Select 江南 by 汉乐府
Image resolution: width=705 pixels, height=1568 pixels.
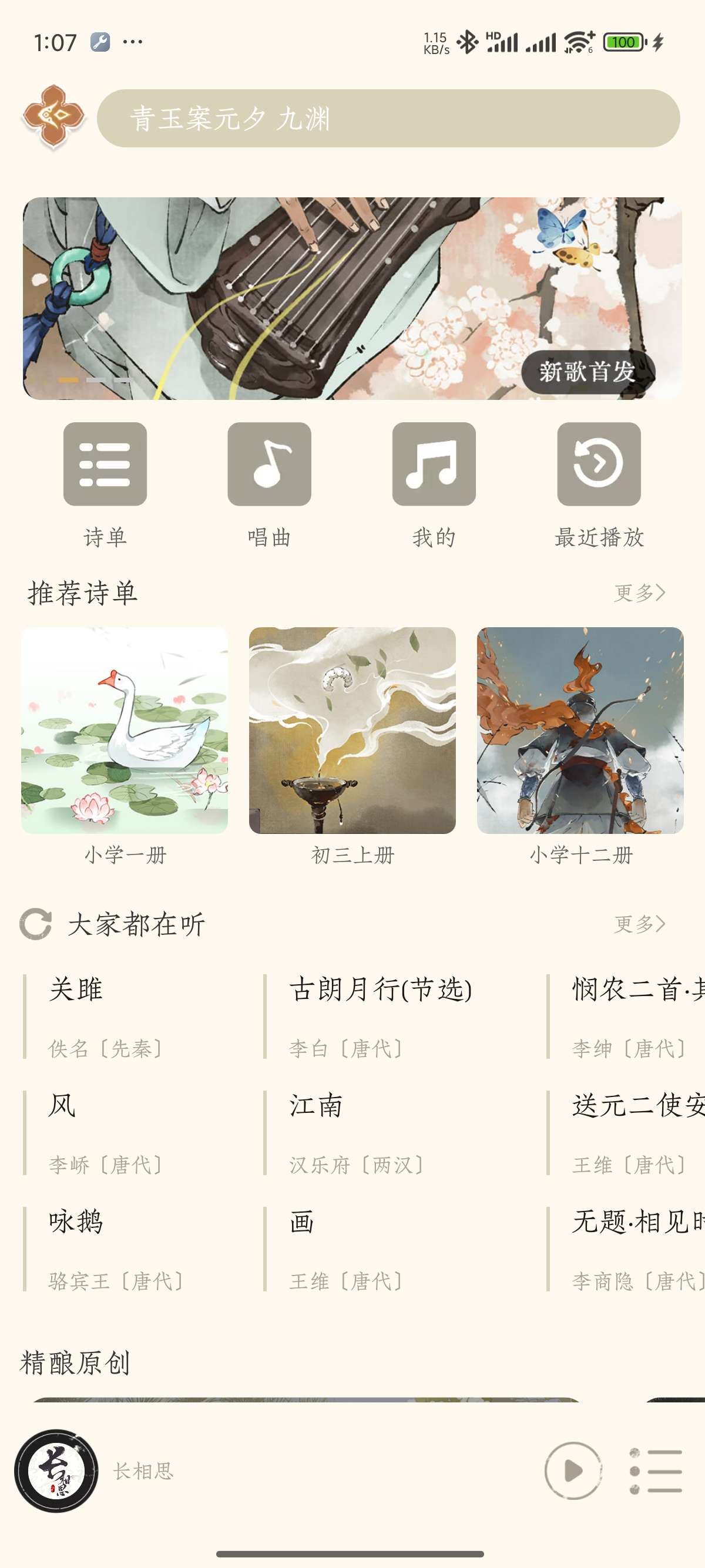point(316,1106)
